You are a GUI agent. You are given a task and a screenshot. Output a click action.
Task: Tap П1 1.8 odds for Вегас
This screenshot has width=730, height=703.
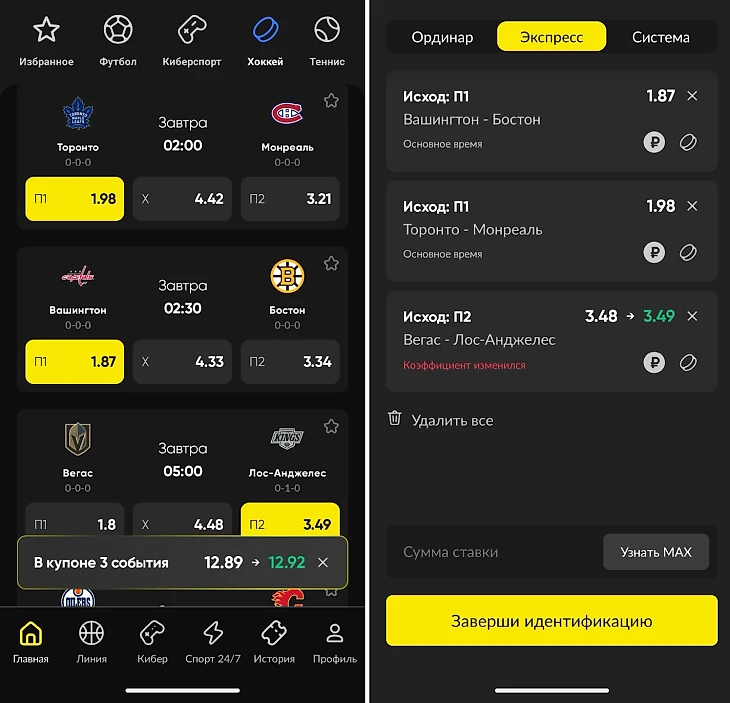click(x=74, y=524)
